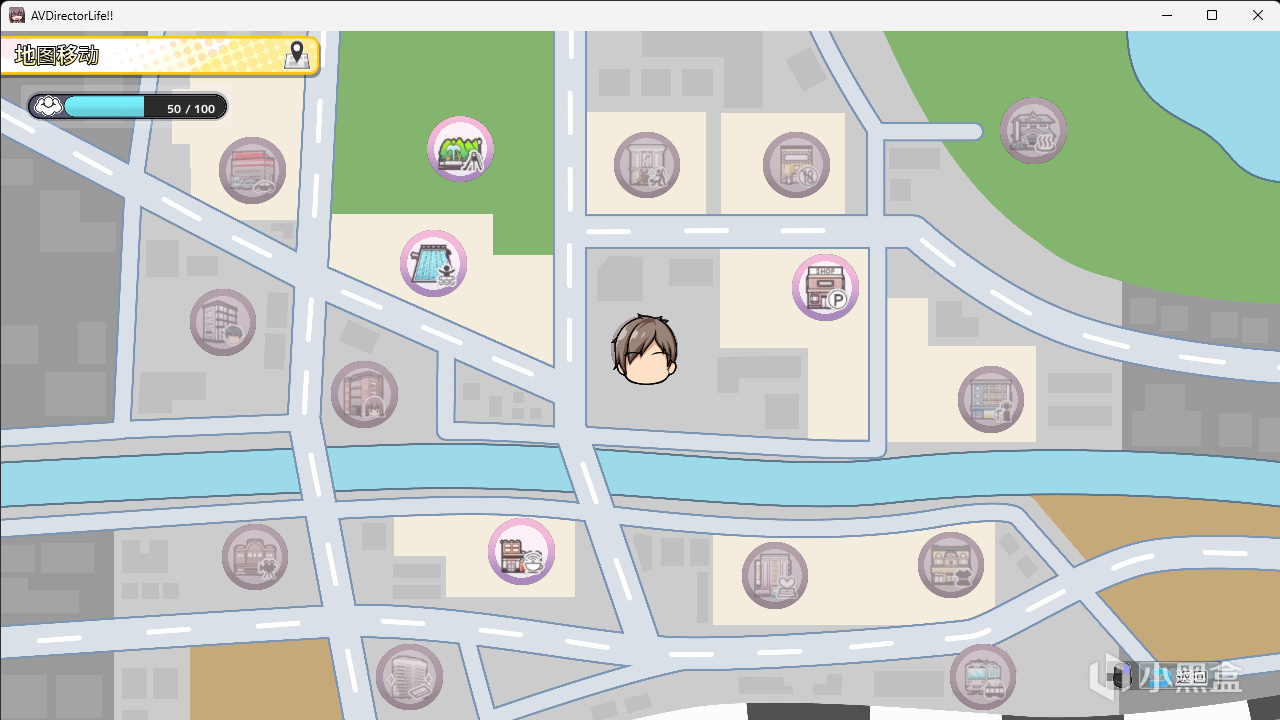Tap the 返回 return button
The image size is (1280, 720).
tap(1190, 677)
